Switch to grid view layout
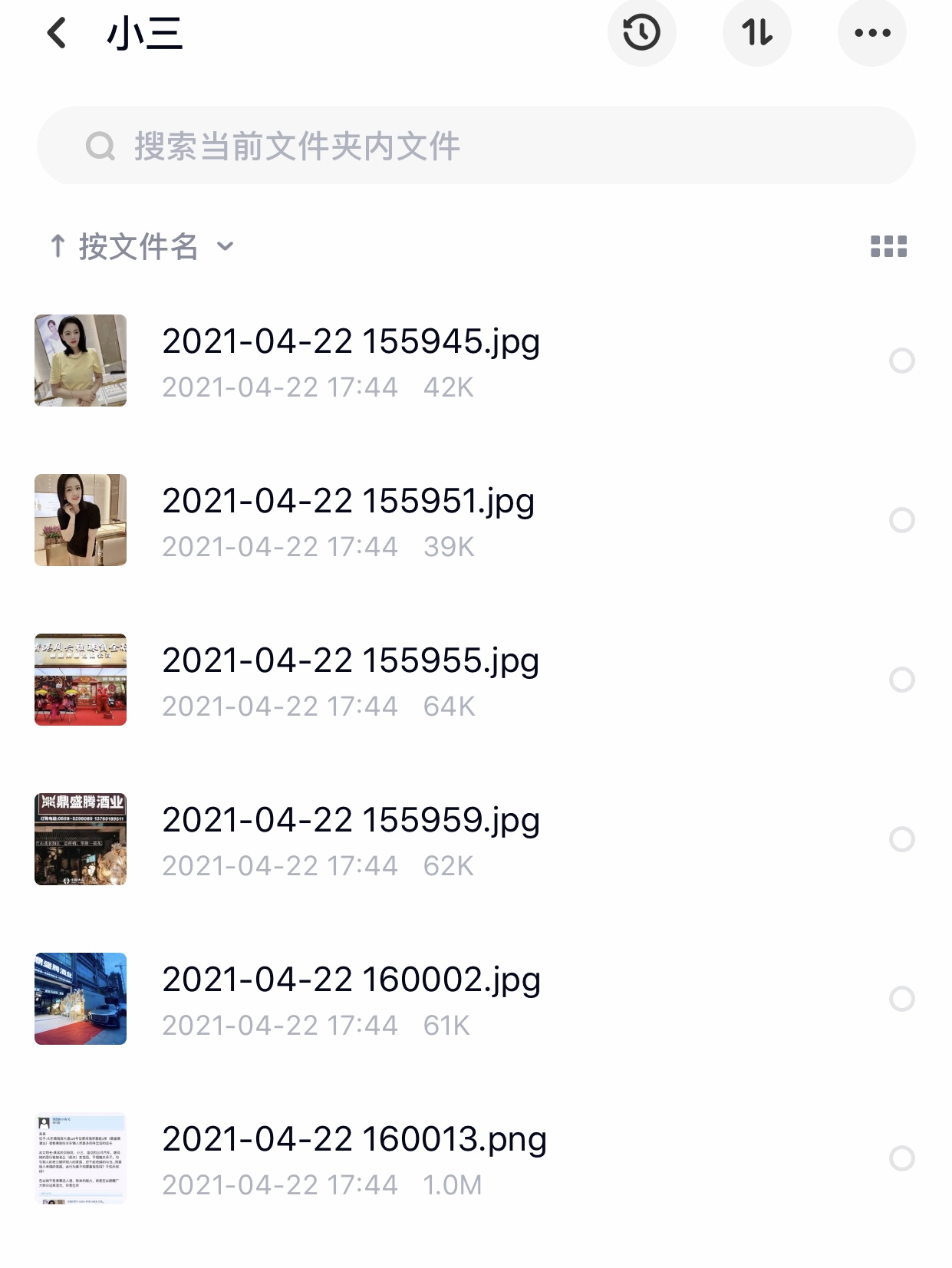 click(x=888, y=246)
